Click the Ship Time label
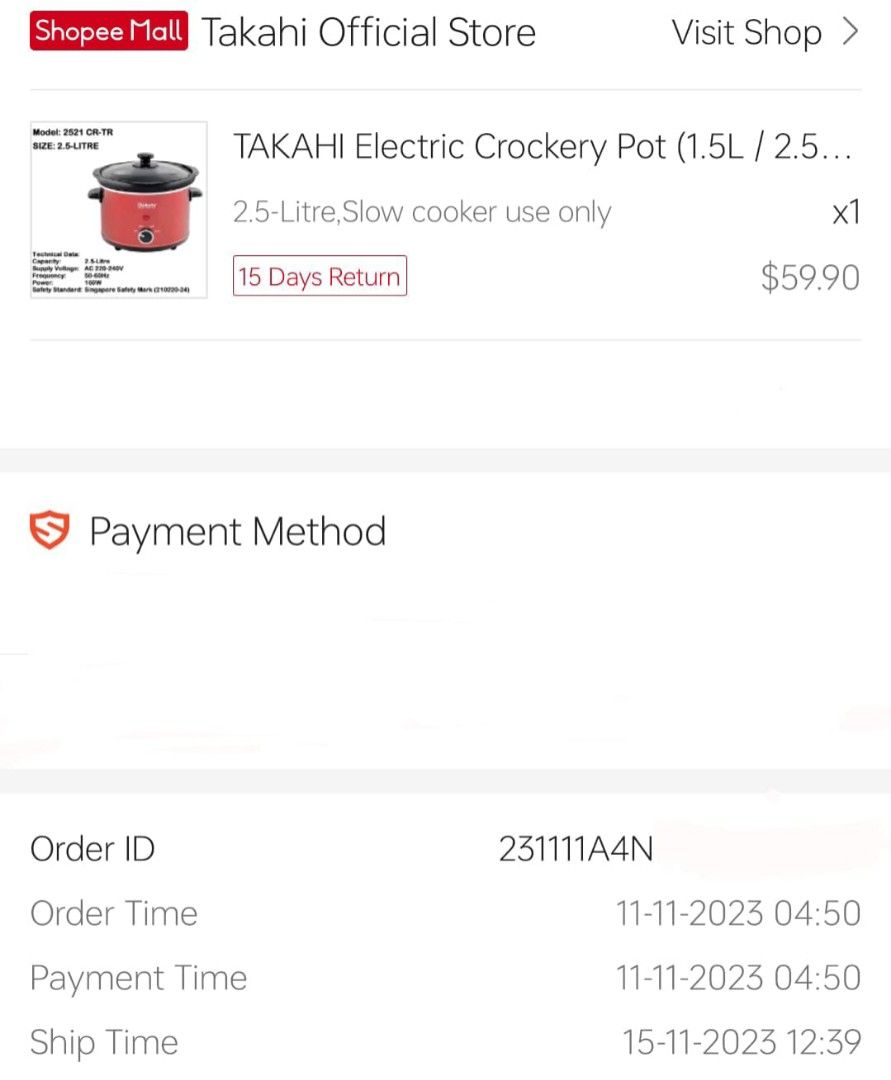This screenshot has width=891, height=1080. 104,1041
